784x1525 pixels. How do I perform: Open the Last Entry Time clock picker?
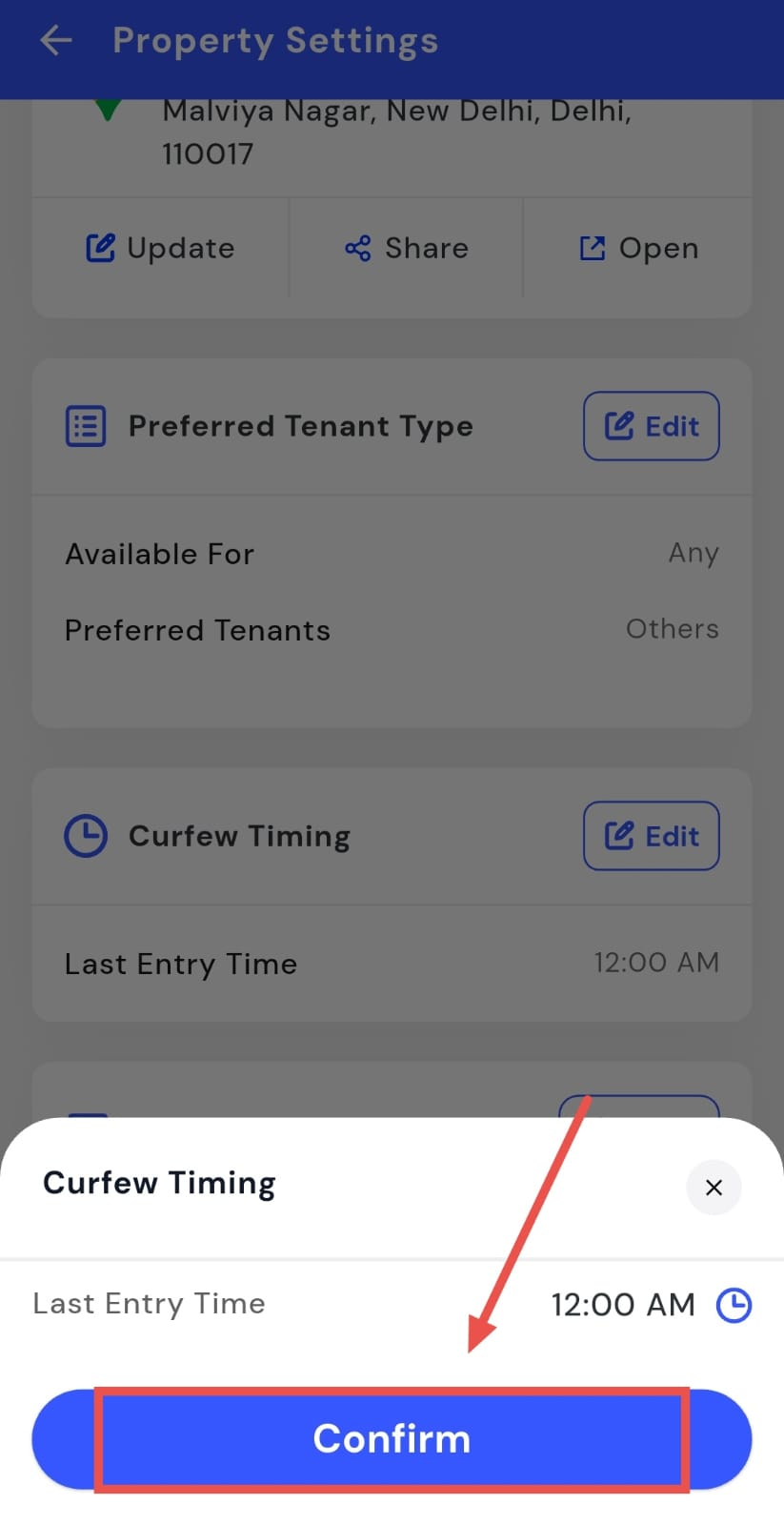[x=734, y=1305]
